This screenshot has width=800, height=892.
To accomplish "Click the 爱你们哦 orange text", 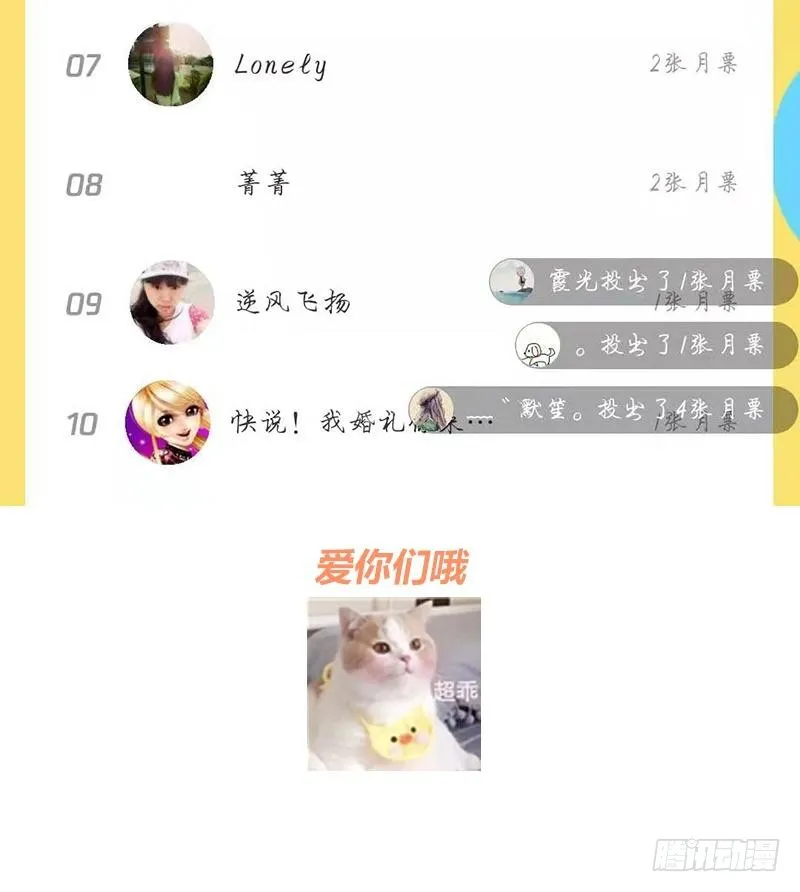I will point(398,564).
